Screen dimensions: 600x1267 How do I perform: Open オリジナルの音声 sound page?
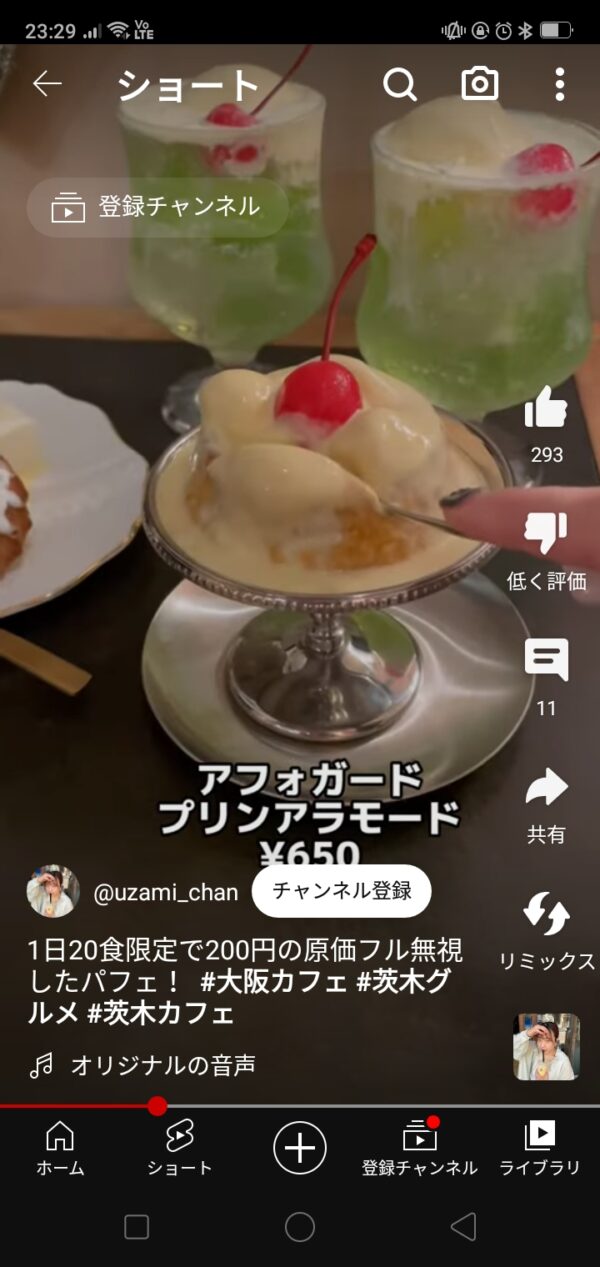[x=162, y=1066]
